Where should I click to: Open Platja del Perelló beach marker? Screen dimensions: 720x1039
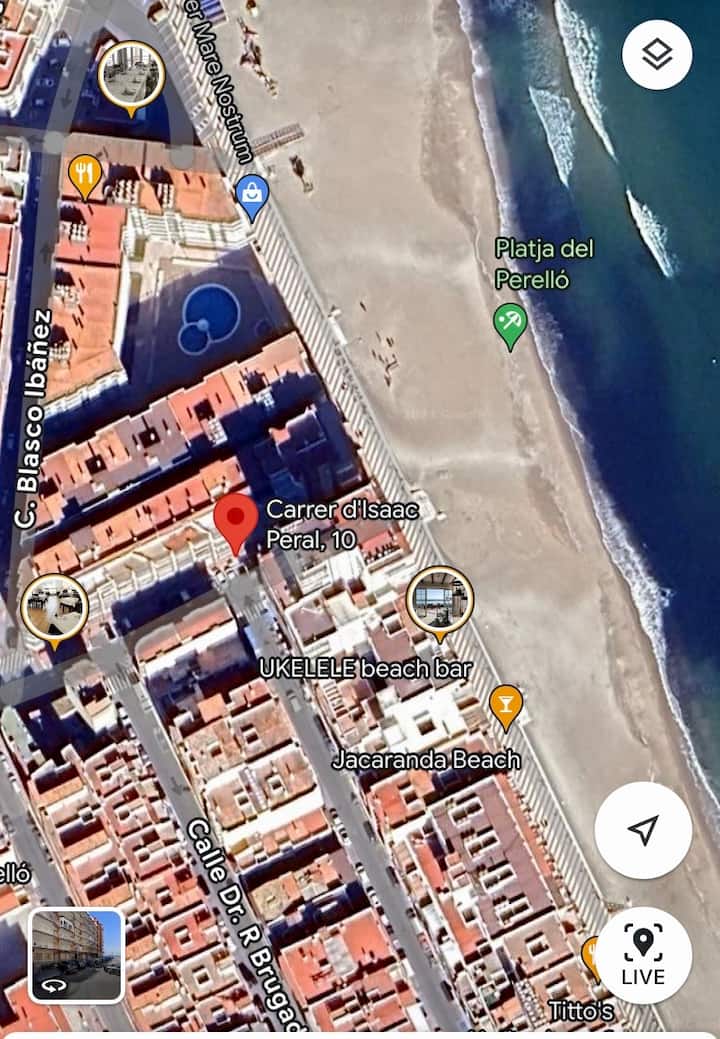(511, 324)
